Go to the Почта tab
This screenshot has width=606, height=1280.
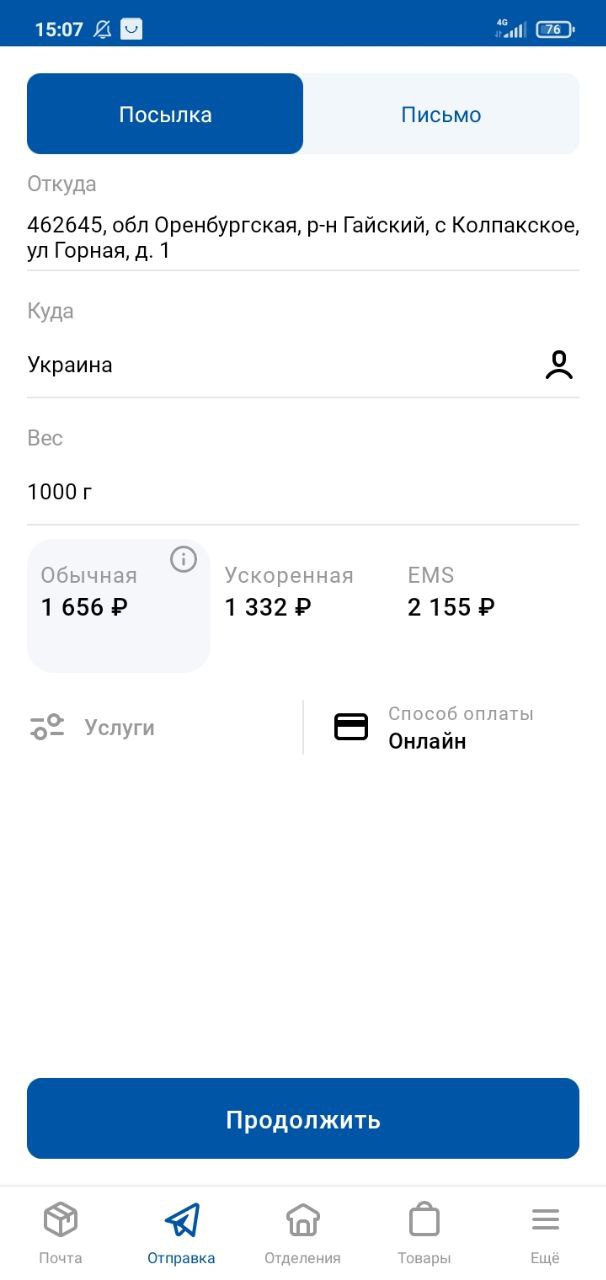[60, 1234]
